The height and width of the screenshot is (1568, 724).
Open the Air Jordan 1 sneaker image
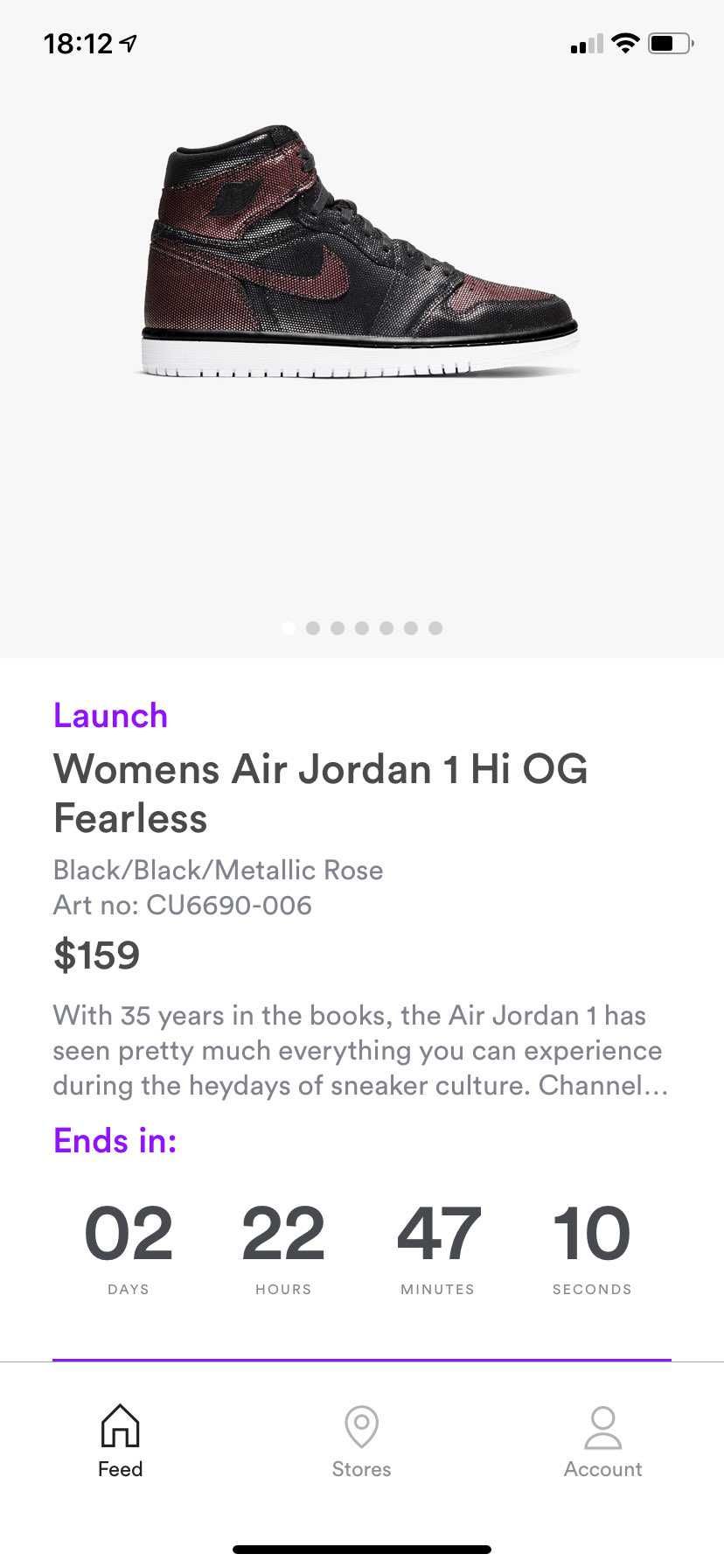point(360,252)
